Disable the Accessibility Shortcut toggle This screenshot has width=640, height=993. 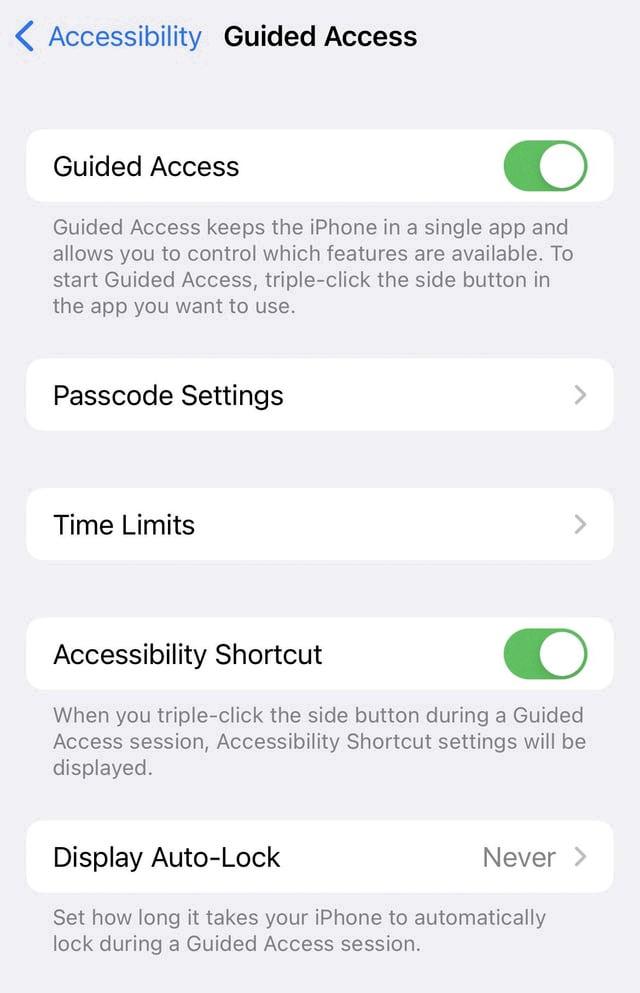[x=544, y=654]
